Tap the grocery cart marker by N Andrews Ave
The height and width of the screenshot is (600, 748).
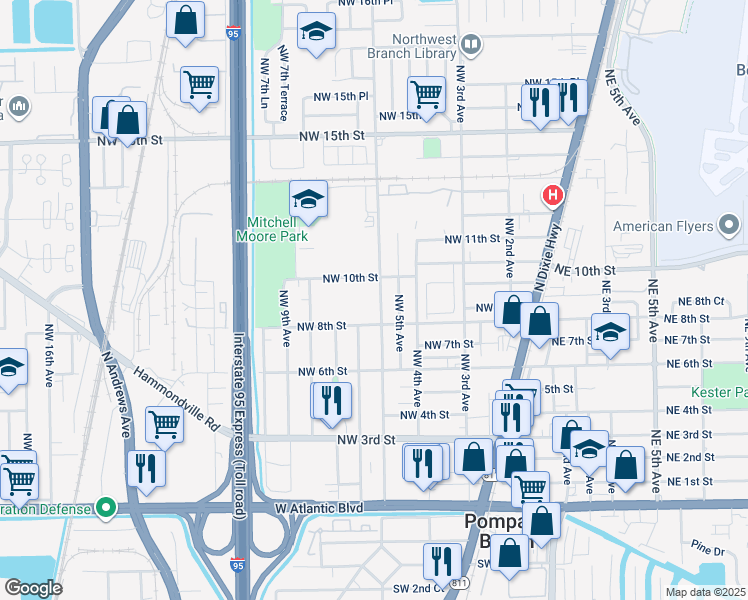pyautogui.click(x=164, y=424)
